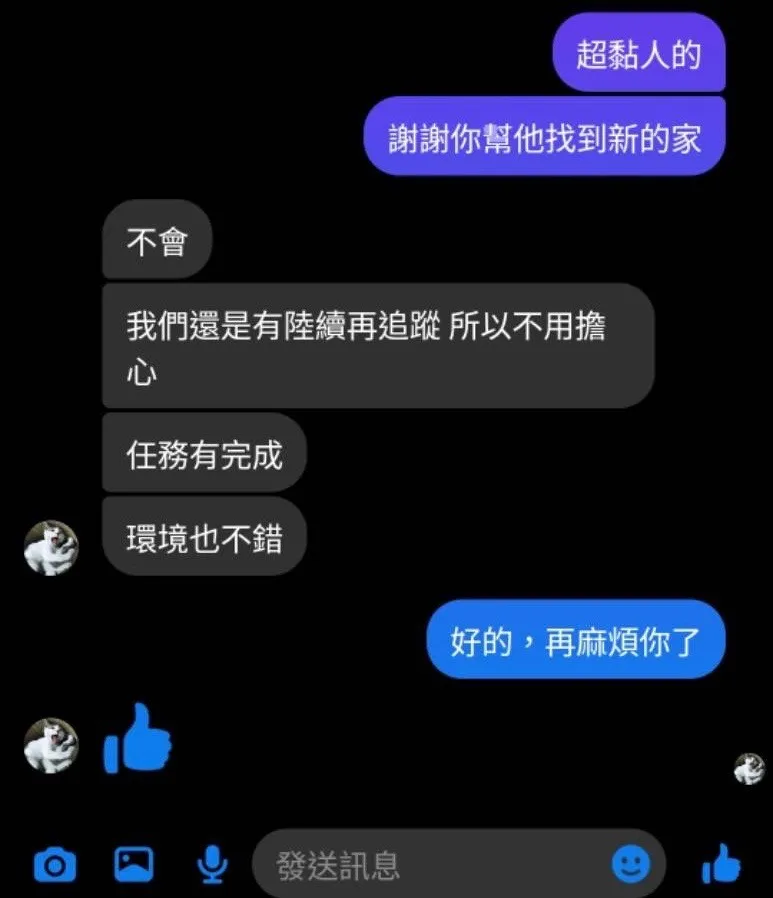Open contact's avatar beside 環境也不錯

pos(50,547)
